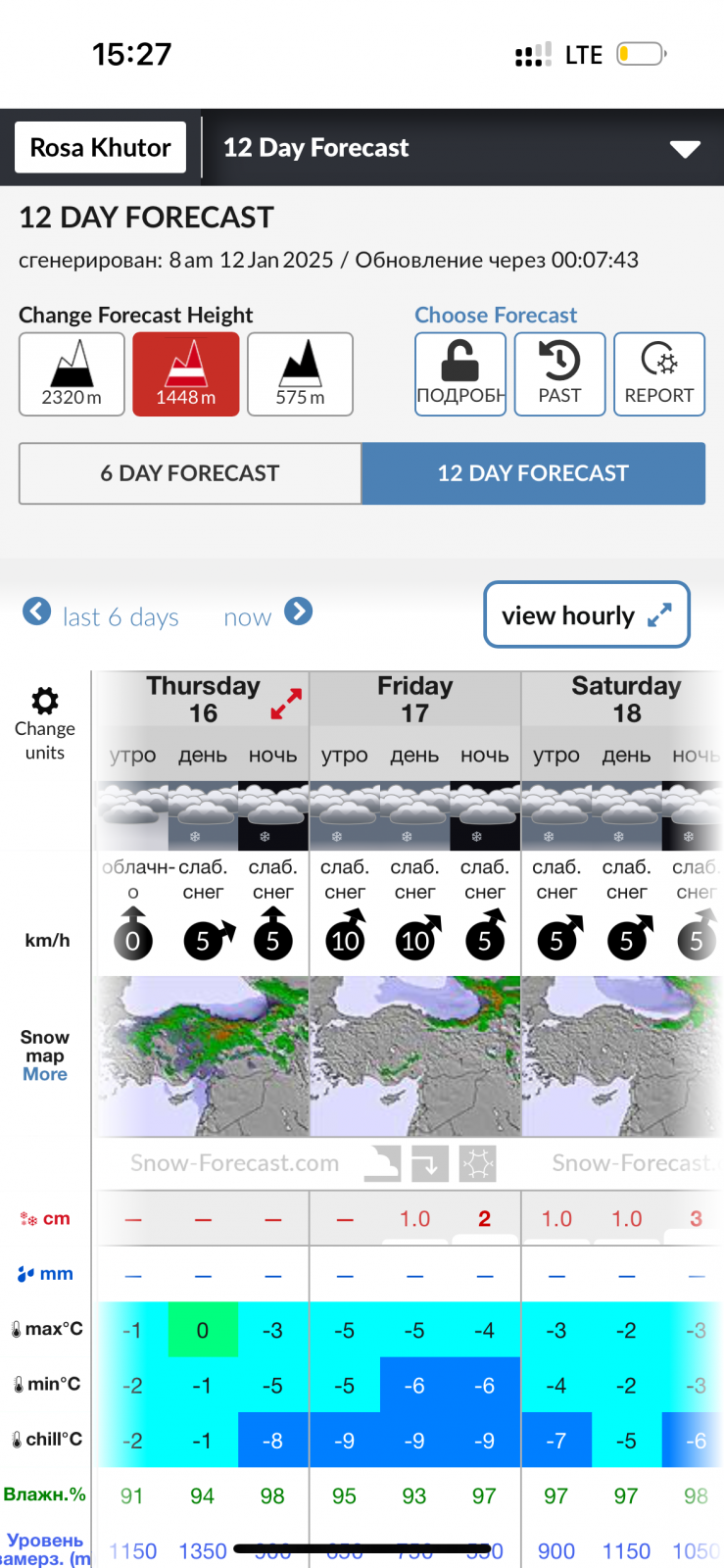Image resolution: width=724 pixels, height=1568 pixels.
Task: Open the Snow map More link
Action: click(x=45, y=1074)
